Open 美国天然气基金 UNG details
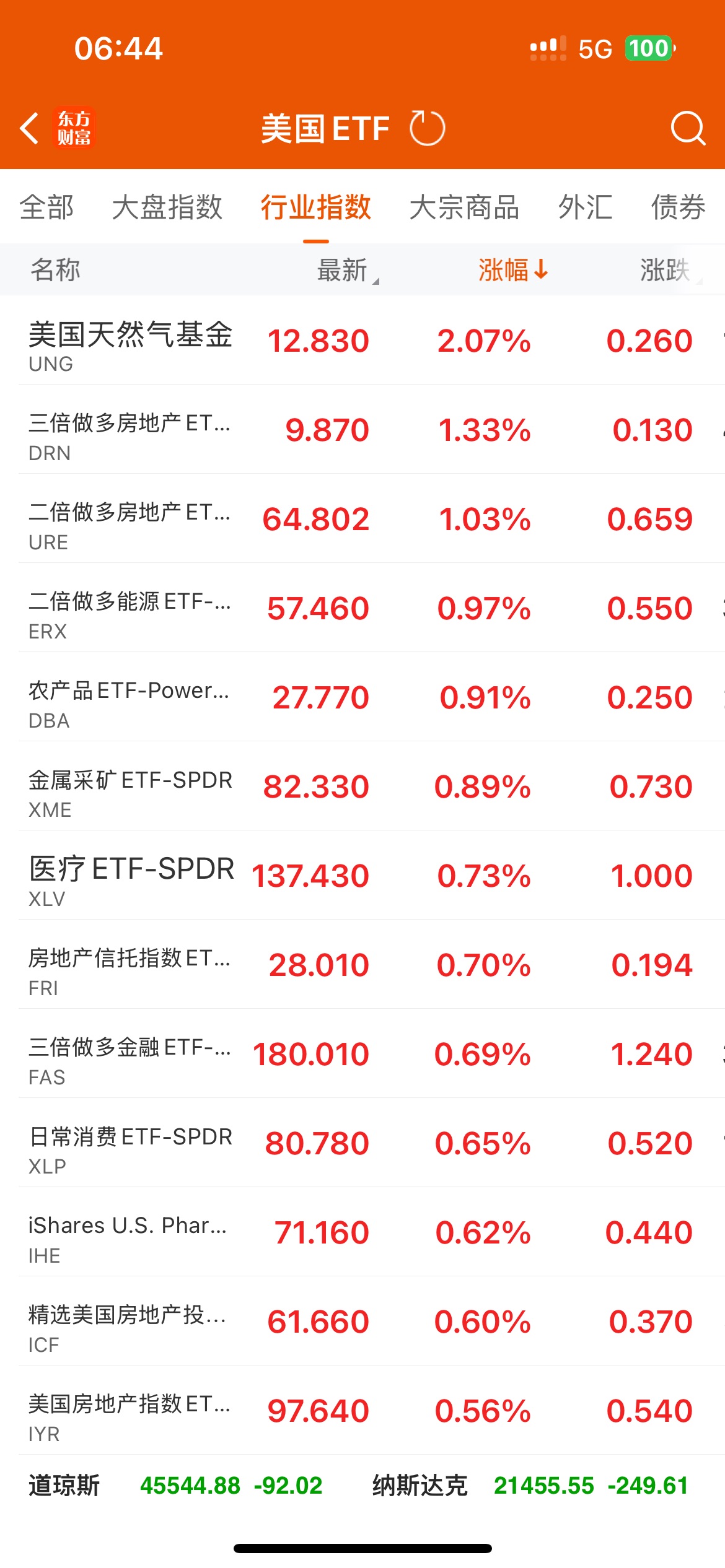 tap(362, 340)
